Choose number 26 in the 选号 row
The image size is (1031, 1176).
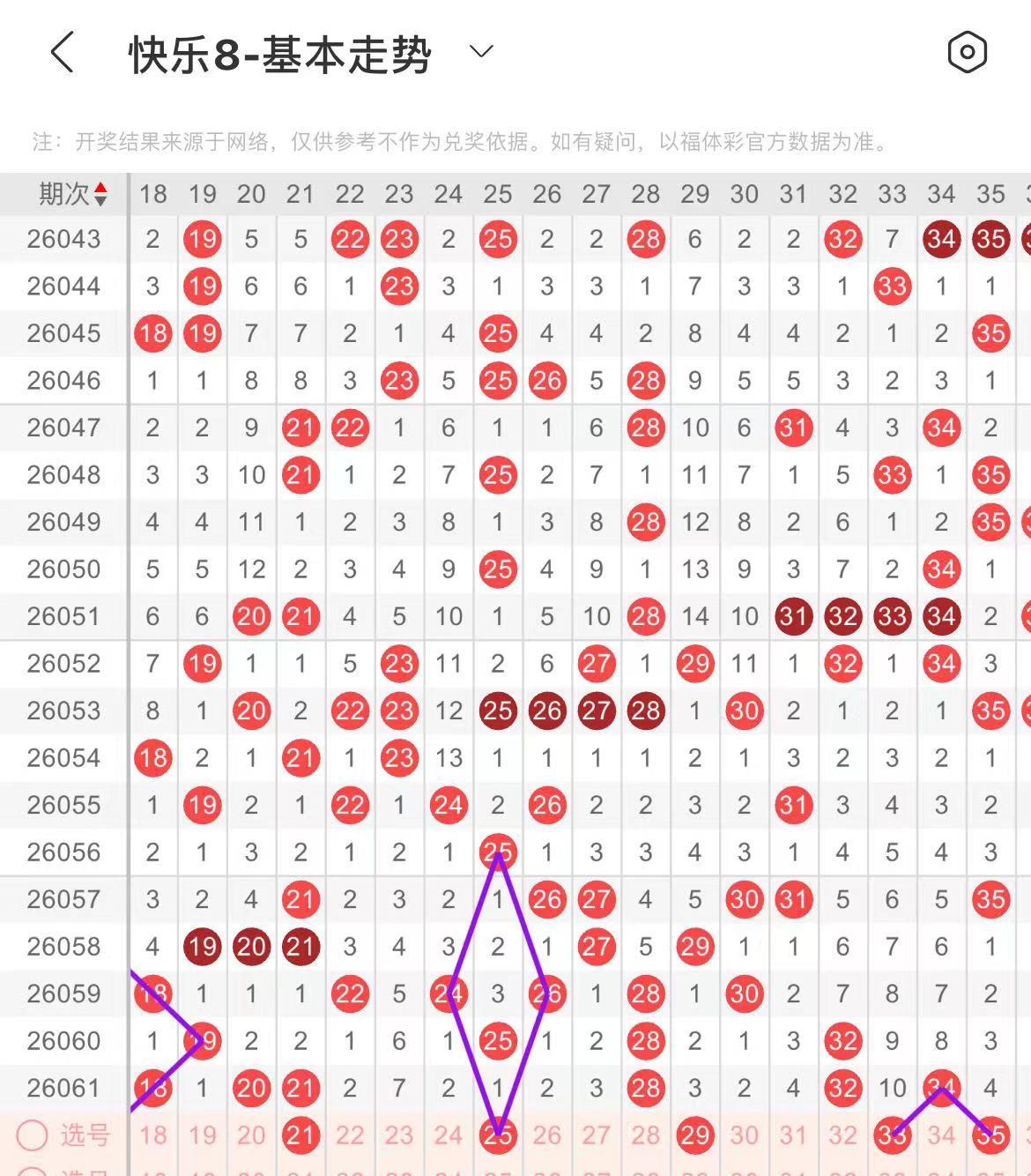pos(547,1135)
